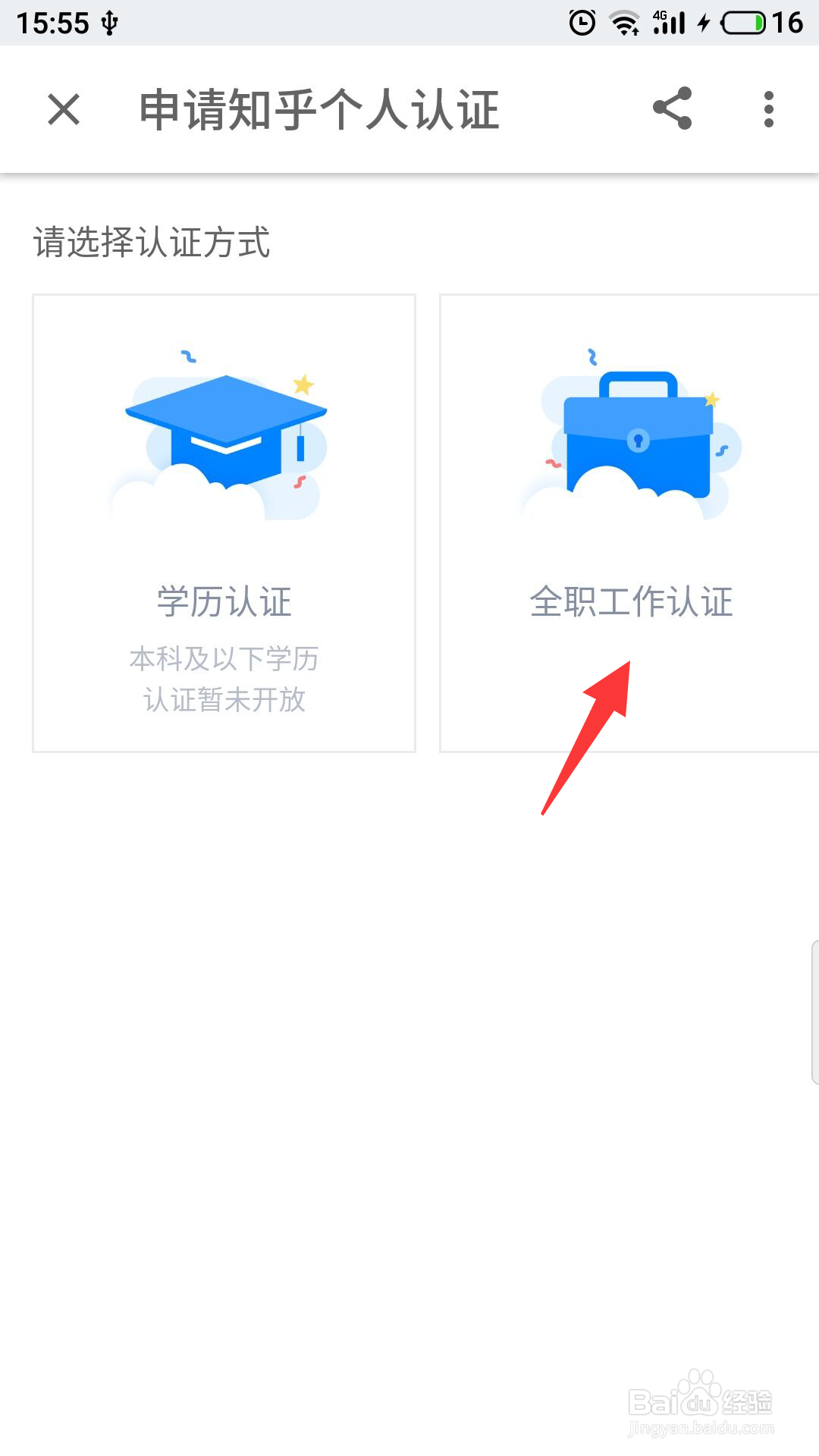Viewport: 819px width, 1456px height.
Task: Select the 全职工作认证 option
Action: coord(637,523)
